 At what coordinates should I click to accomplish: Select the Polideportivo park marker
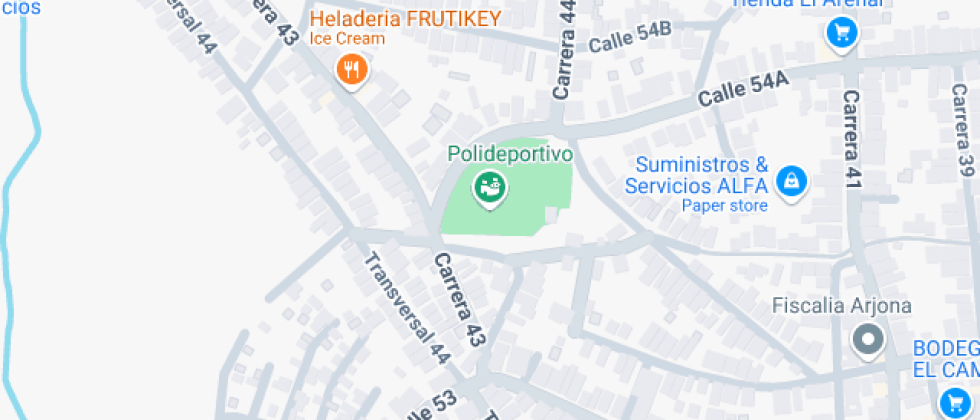pyautogui.click(x=489, y=186)
